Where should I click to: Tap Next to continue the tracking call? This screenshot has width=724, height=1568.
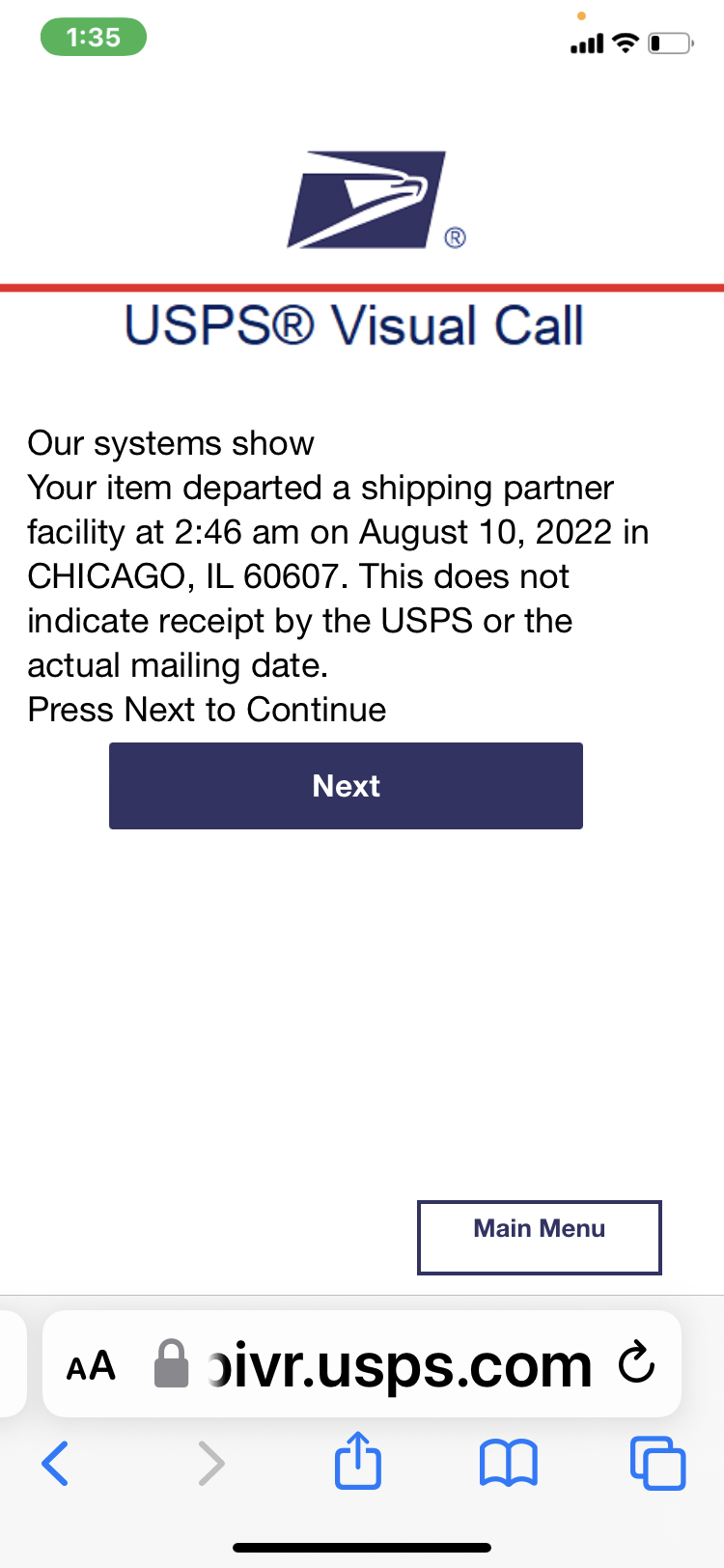click(x=346, y=786)
